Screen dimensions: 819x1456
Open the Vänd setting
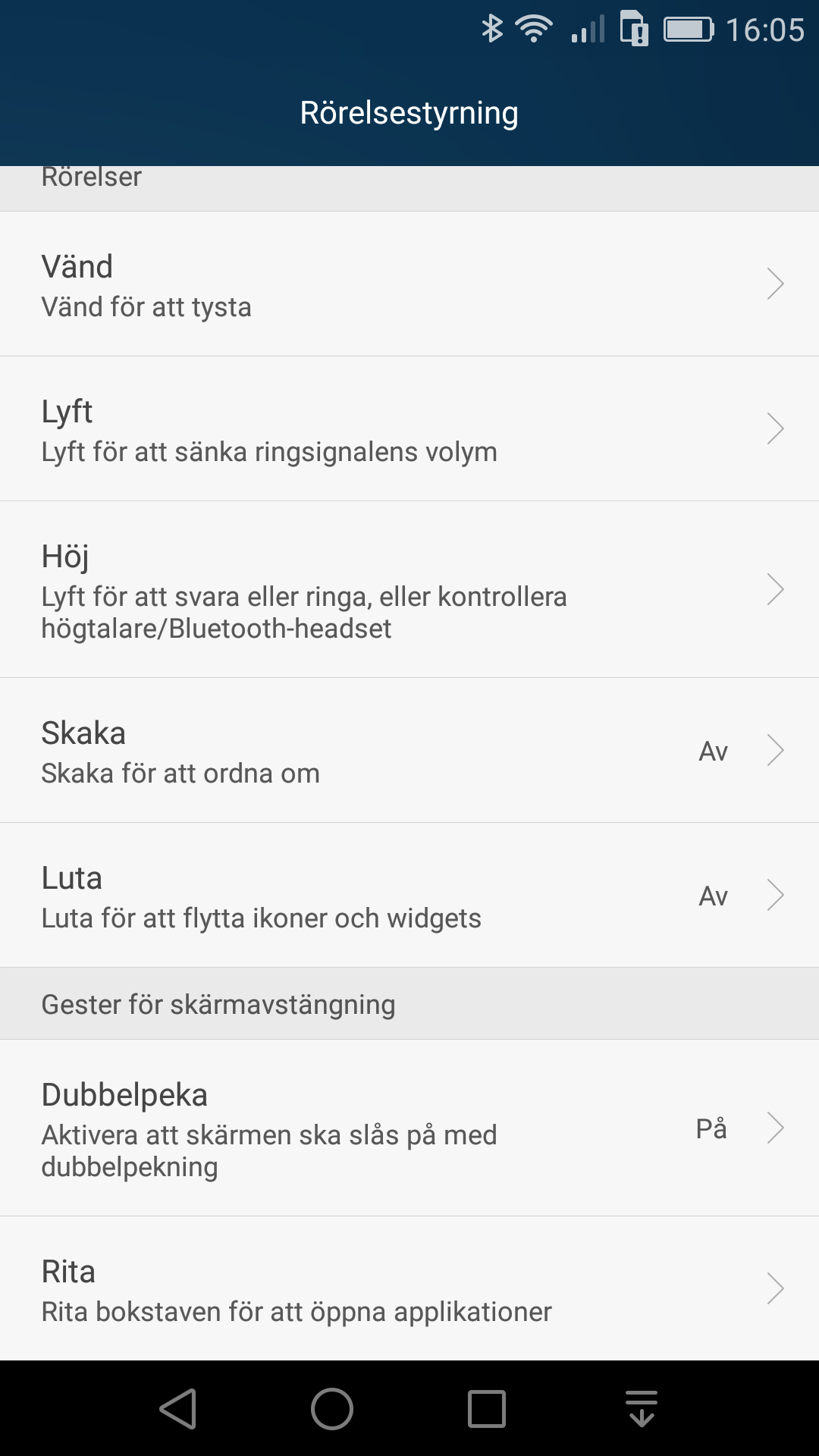pyautogui.click(x=409, y=284)
